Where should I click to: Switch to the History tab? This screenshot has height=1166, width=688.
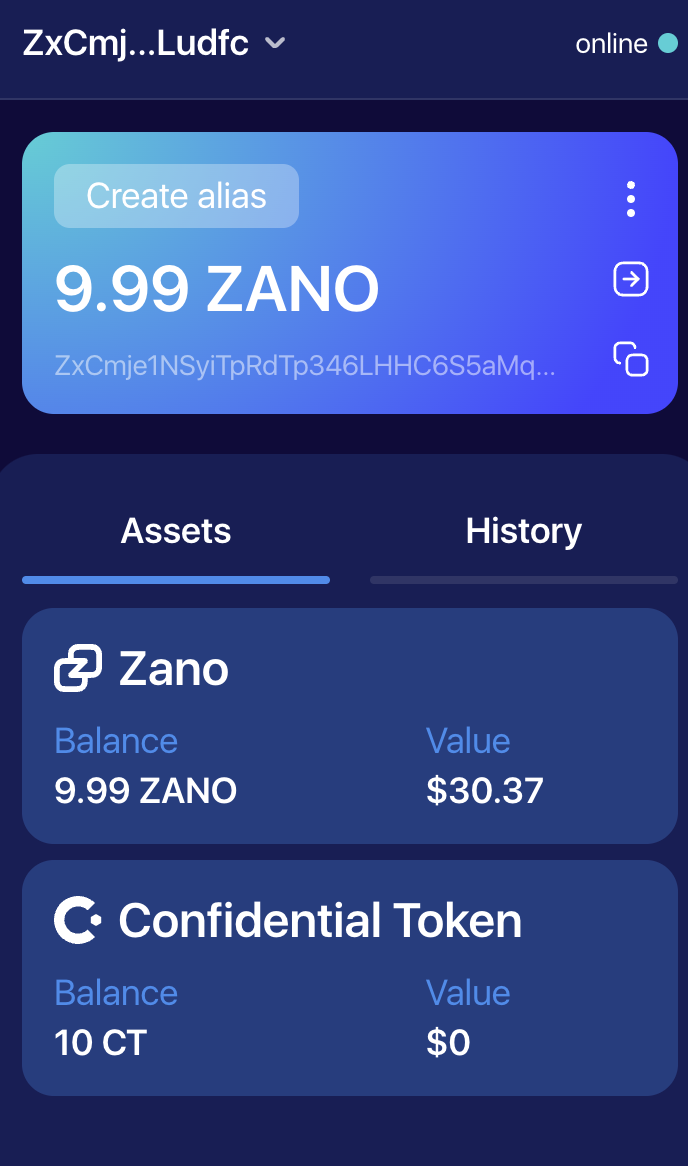point(523,532)
